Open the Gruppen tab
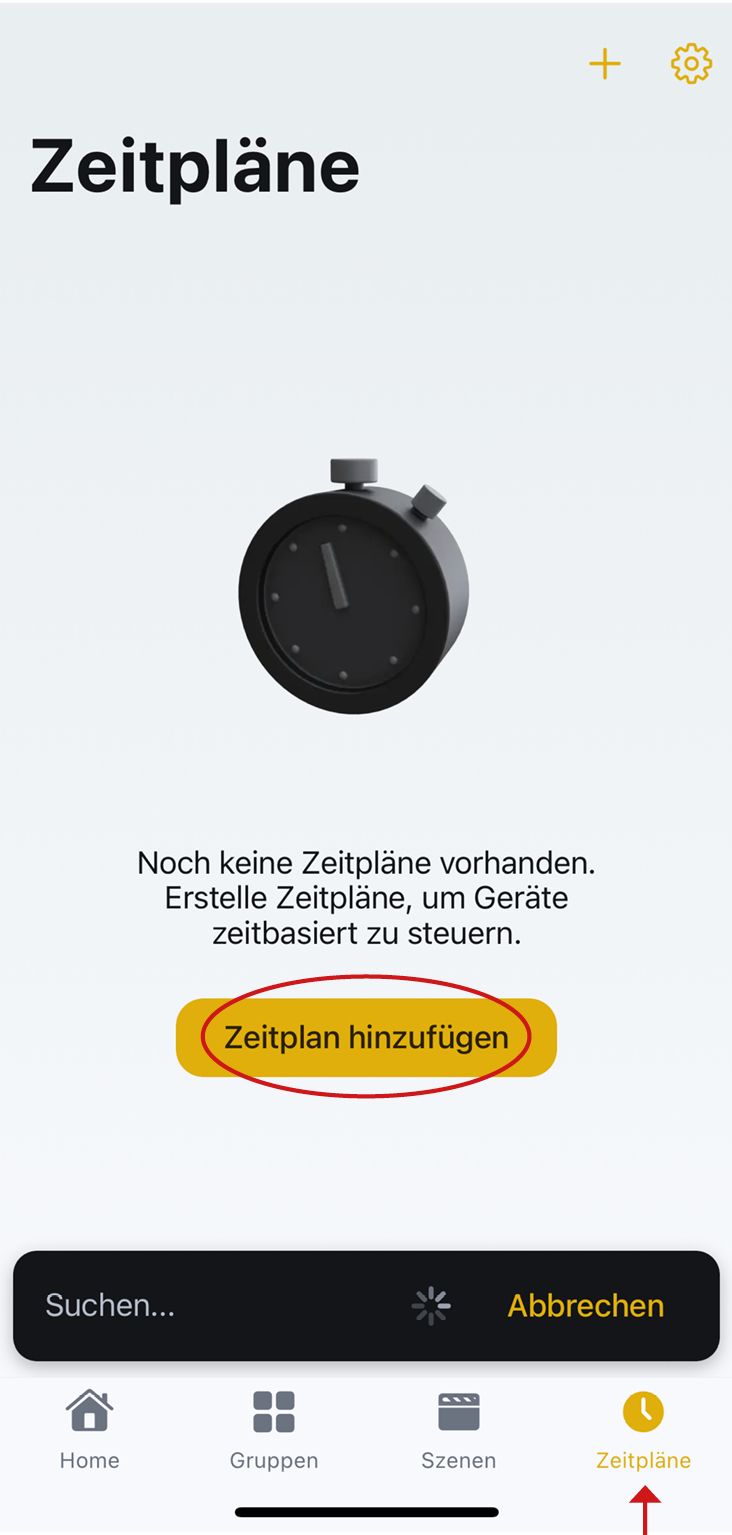This screenshot has height=1535, width=732. pyautogui.click(x=274, y=1430)
